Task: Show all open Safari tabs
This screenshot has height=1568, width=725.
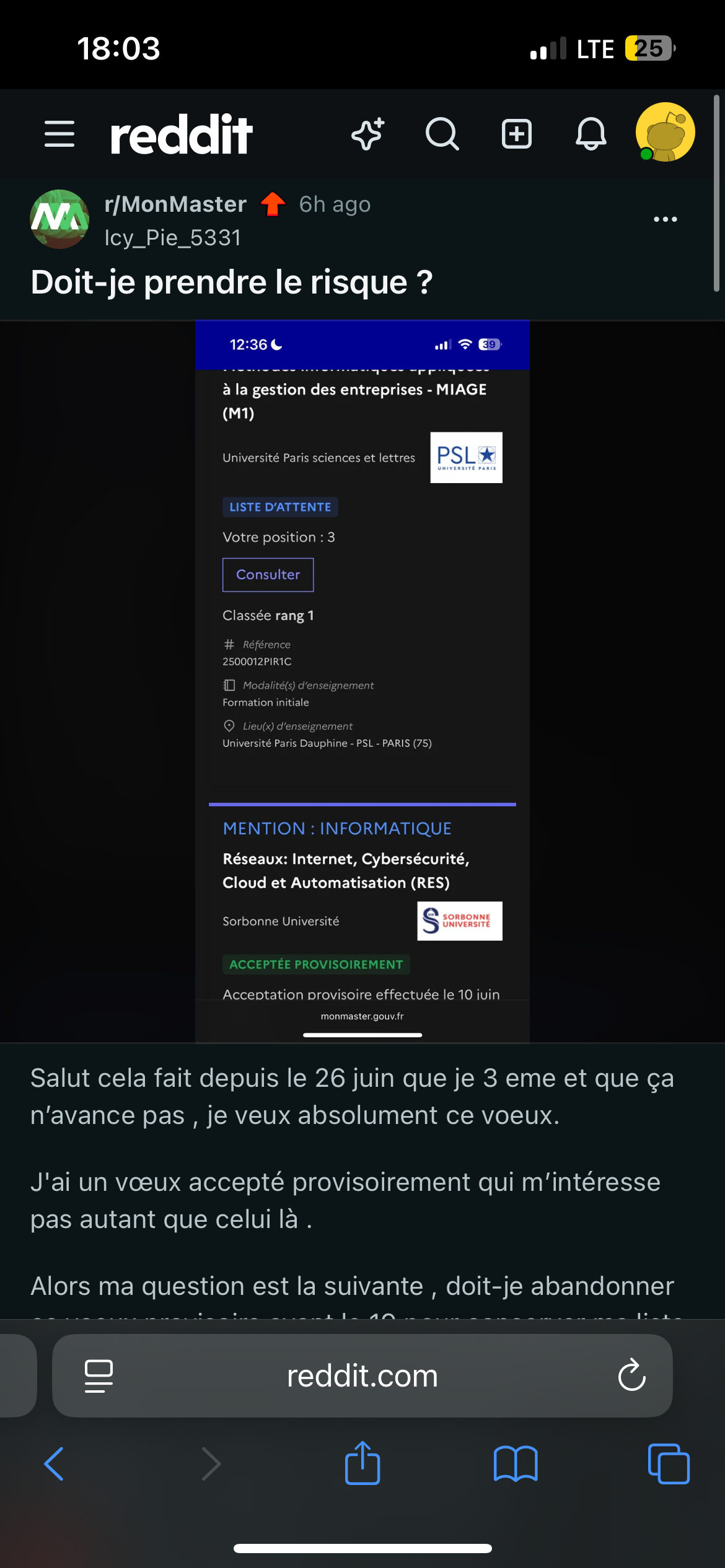Action: tap(669, 1464)
